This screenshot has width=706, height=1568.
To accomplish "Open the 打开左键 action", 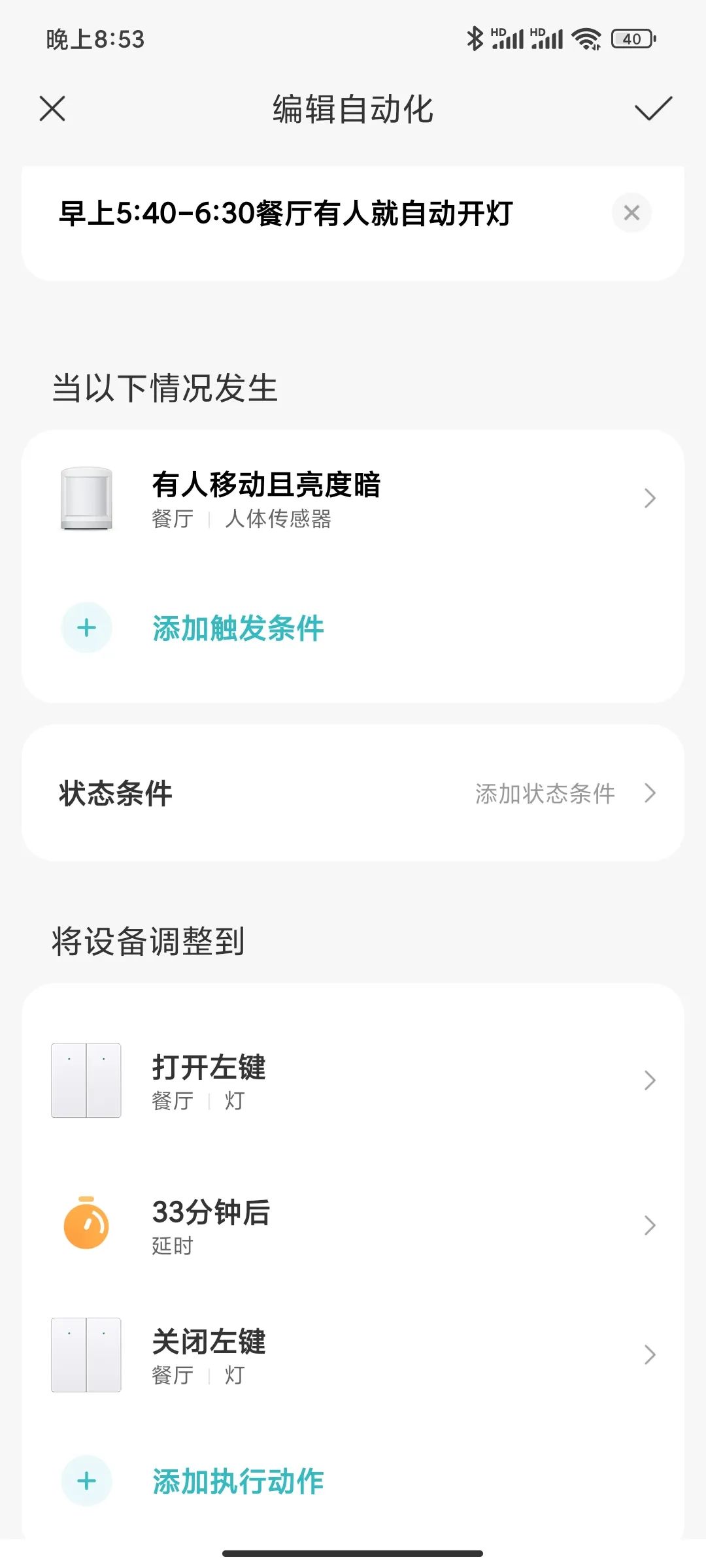I will (353, 1081).
